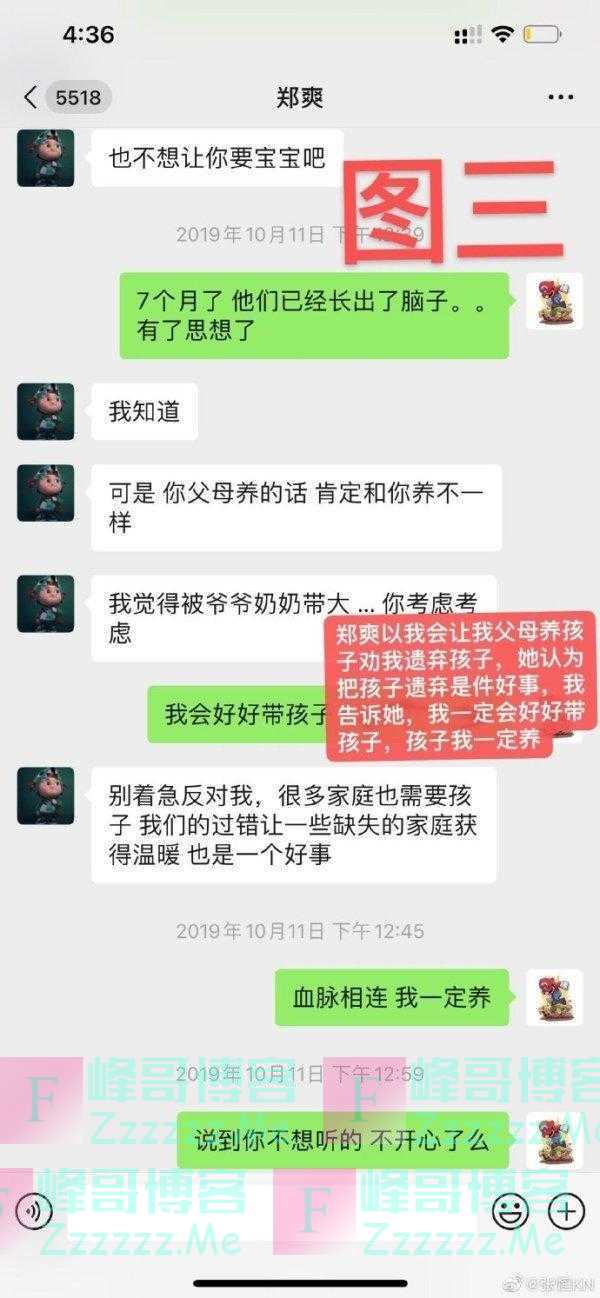
Task: Tap the message text input field
Action: point(270,1211)
